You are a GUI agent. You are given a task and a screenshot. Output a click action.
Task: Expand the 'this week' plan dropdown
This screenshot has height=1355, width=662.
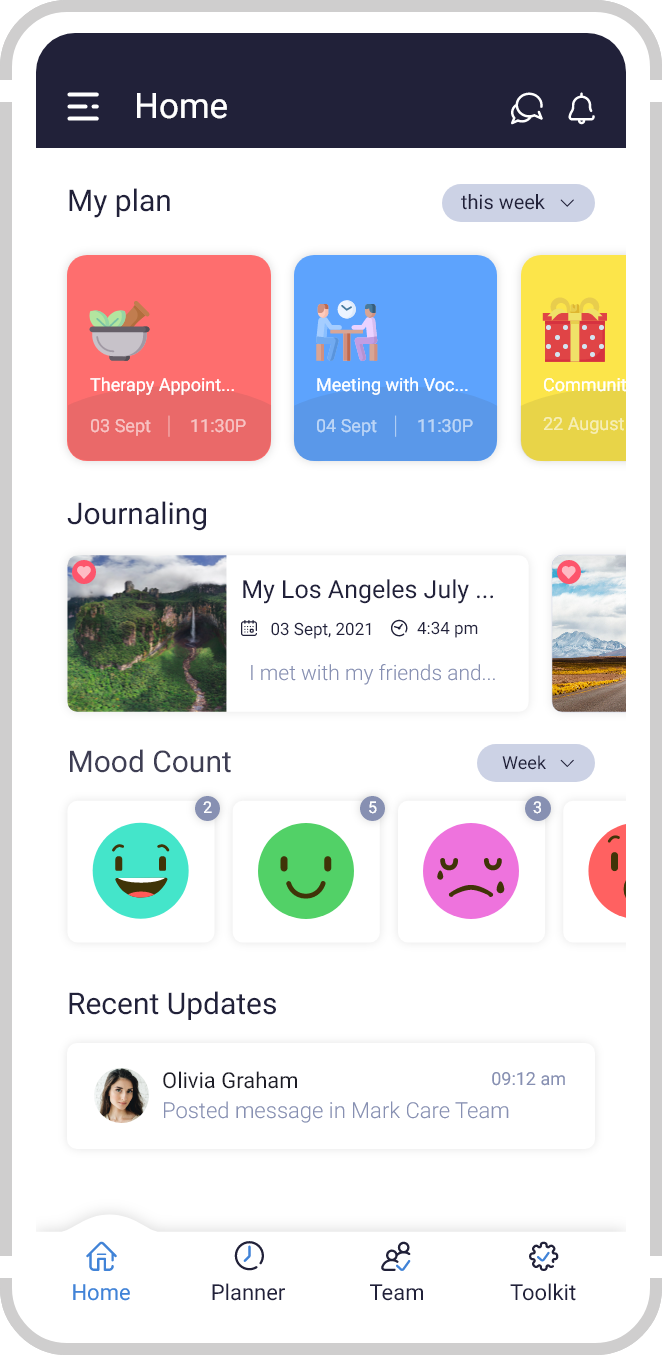click(x=518, y=203)
